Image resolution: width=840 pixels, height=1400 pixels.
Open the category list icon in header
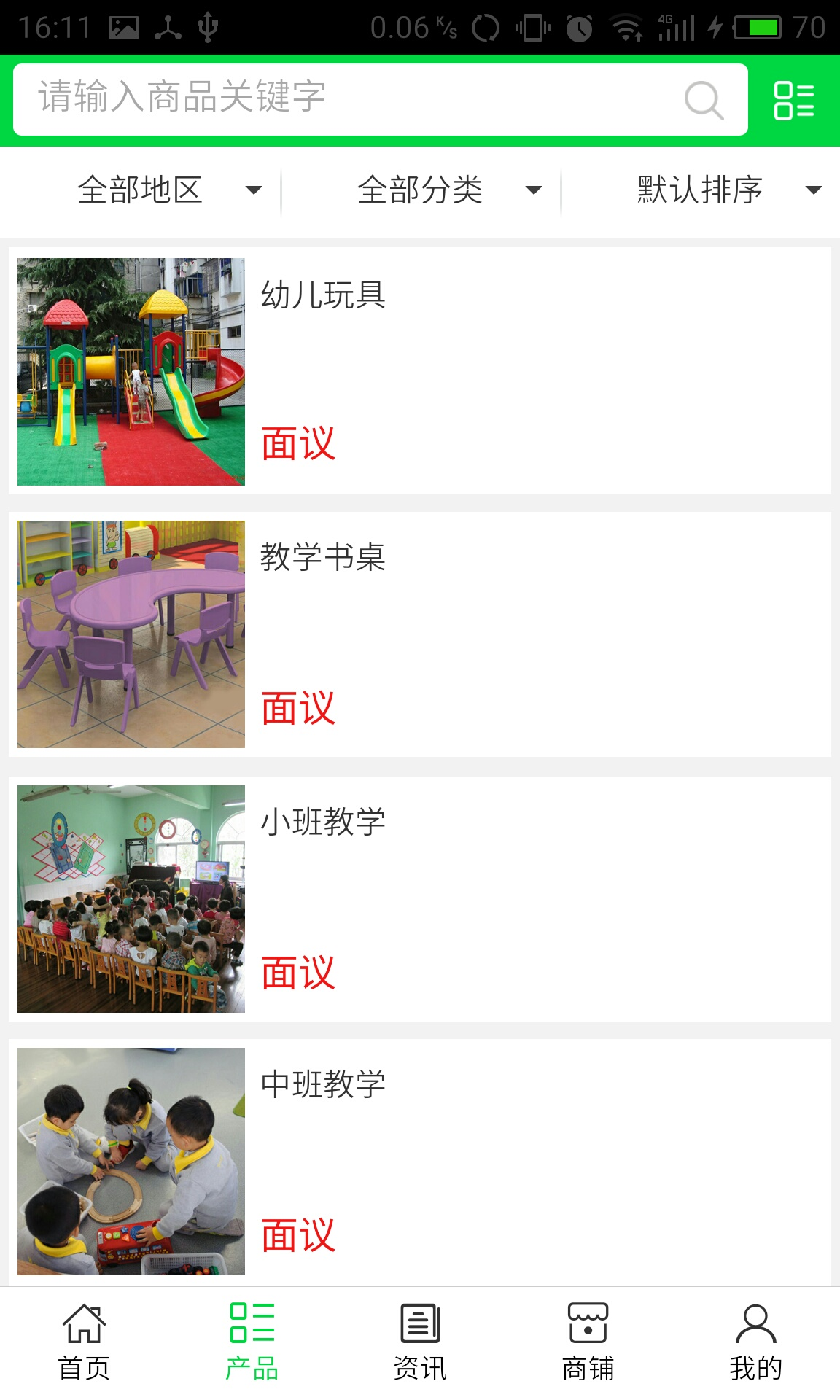click(793, 100)
